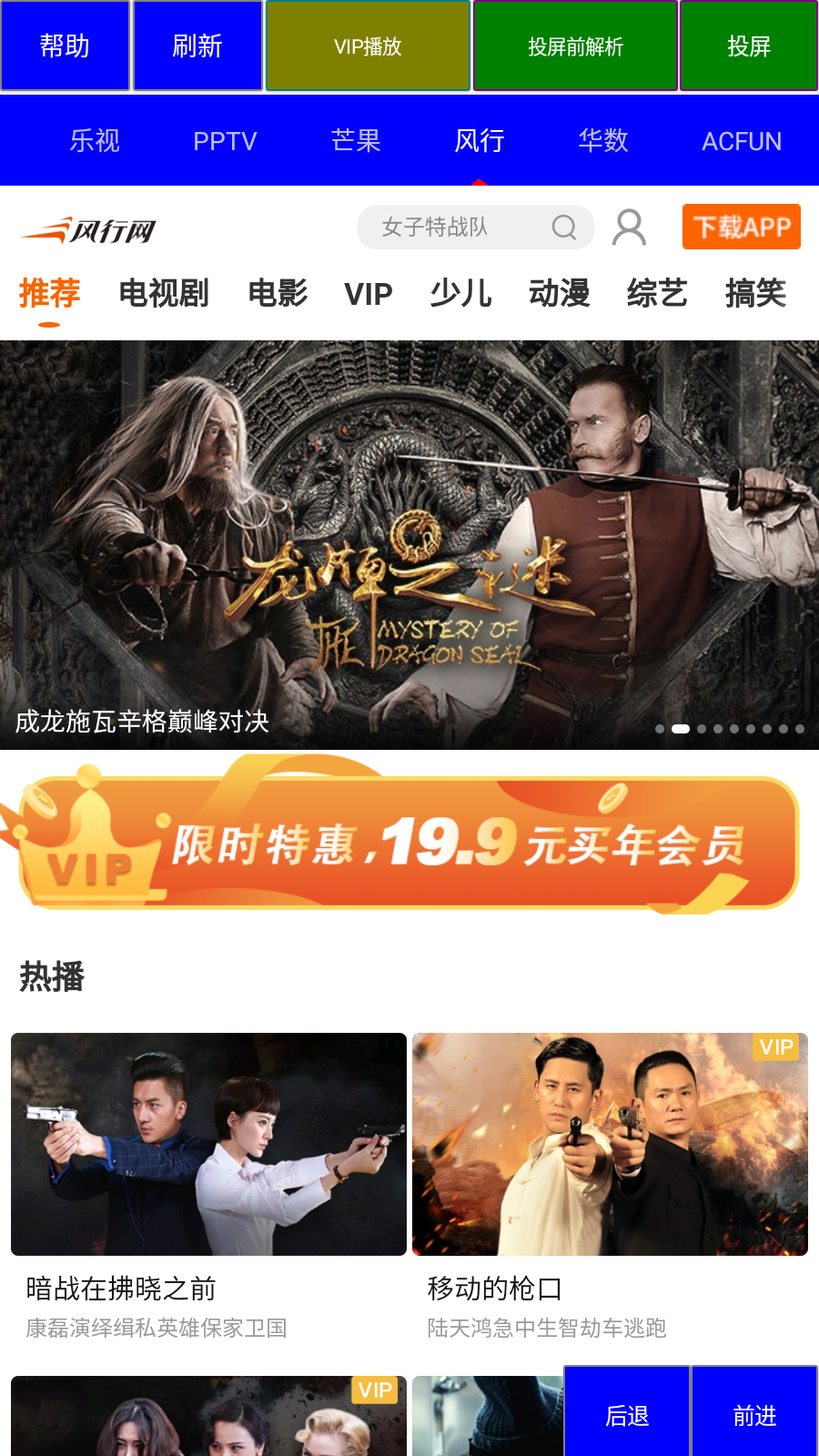Tap 下载APP download button
Viewport: 819px width, 1456px height.
pos(741,227)
